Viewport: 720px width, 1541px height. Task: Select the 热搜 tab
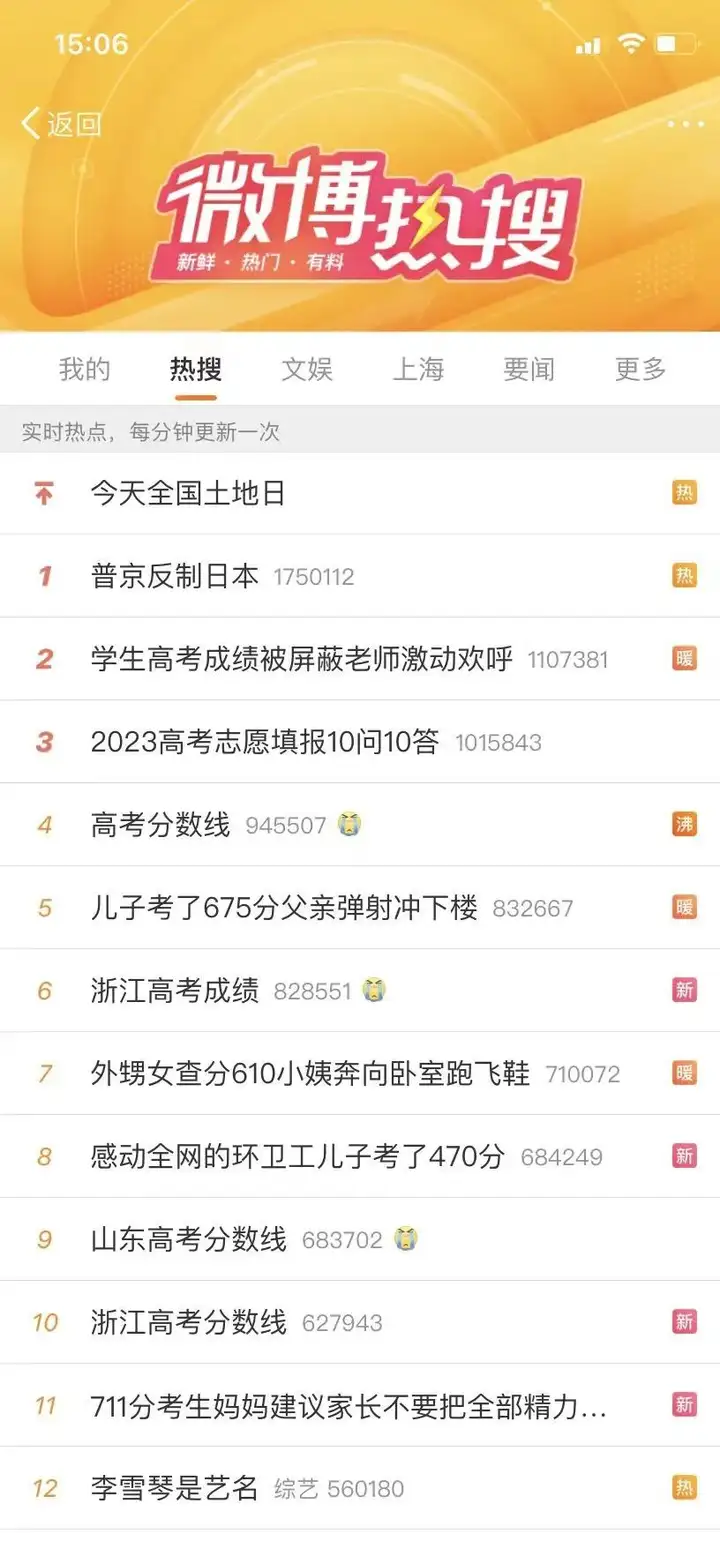(196, 369)
